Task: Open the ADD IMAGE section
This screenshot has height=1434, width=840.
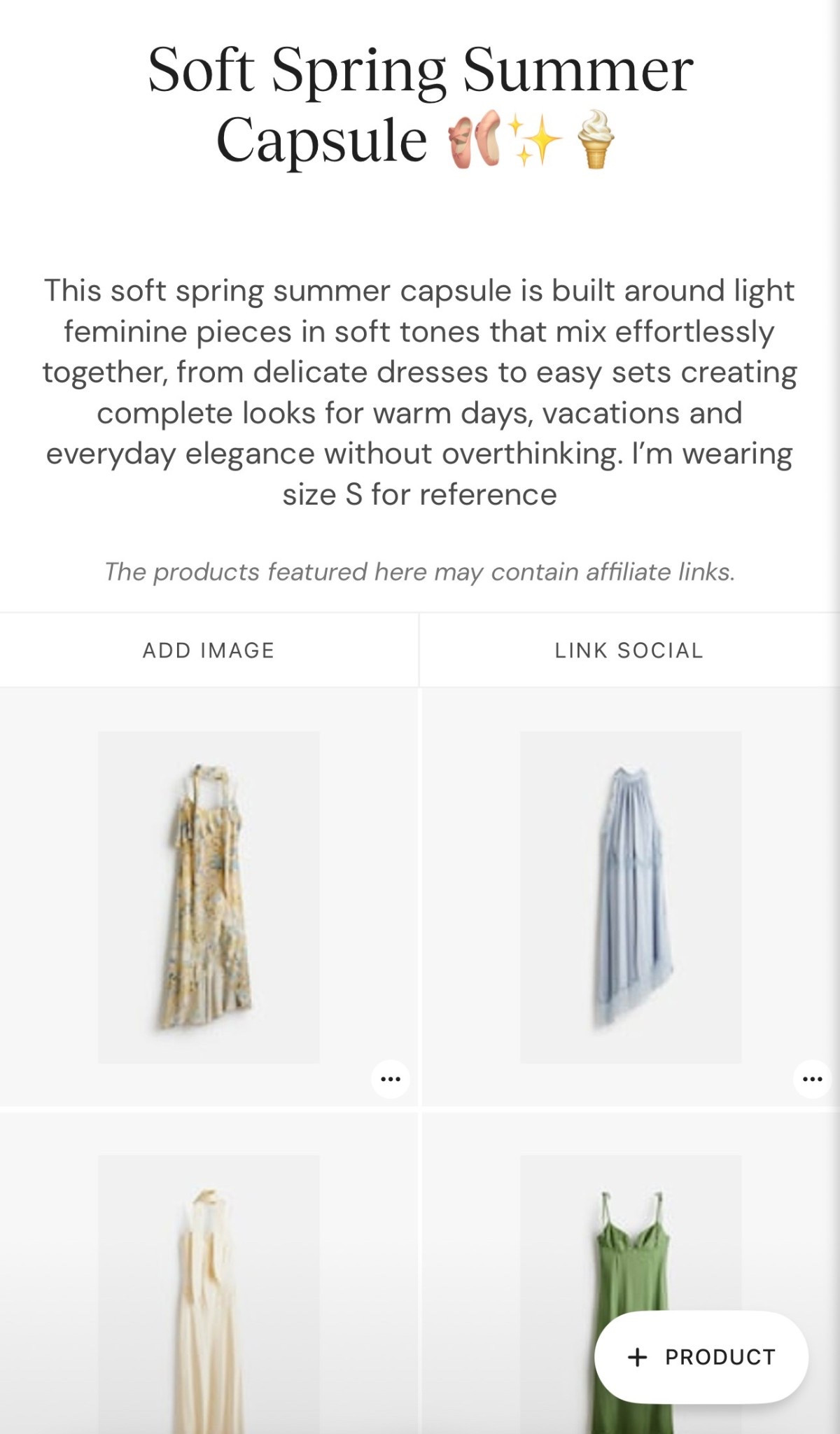Action: [x=209, y=649]
